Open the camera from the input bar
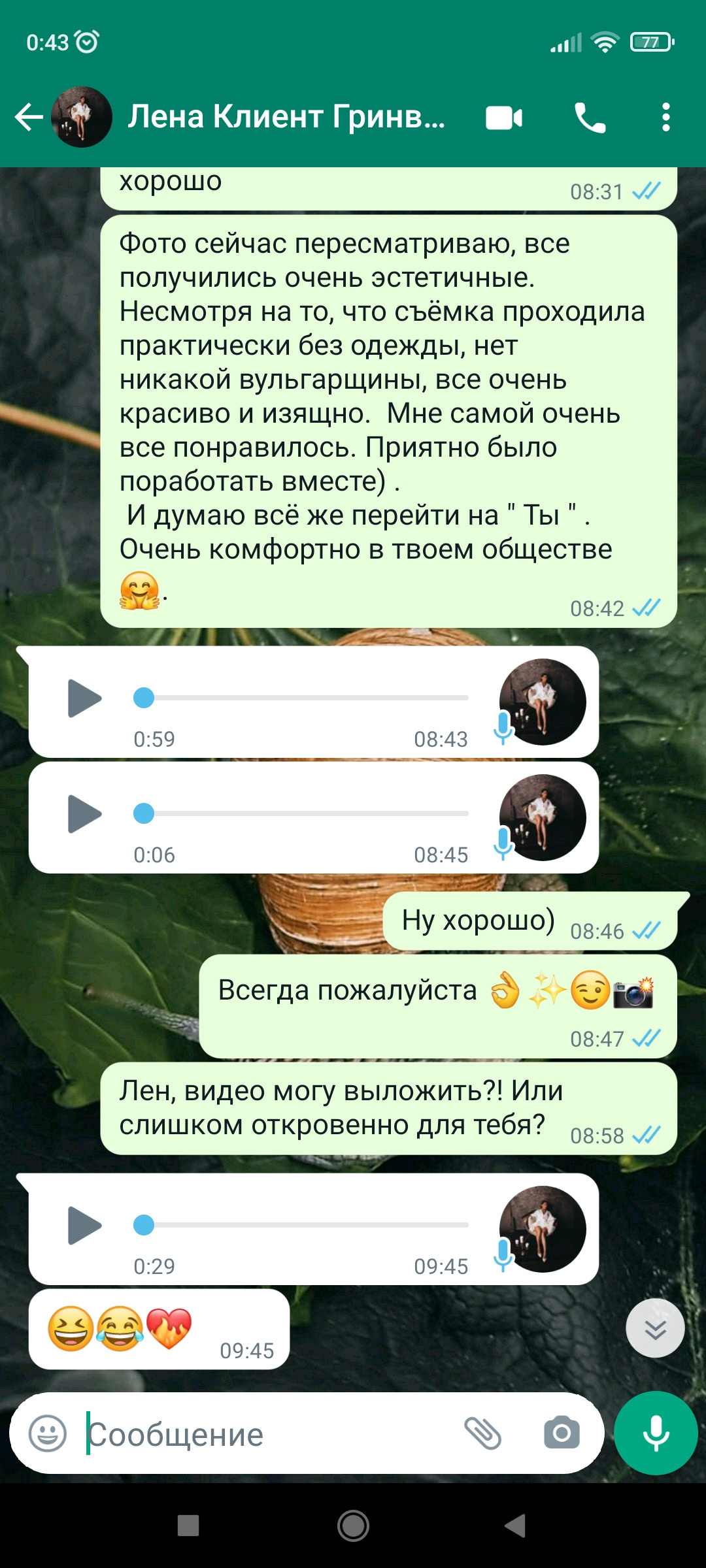This screenshot has height=1568, width=706. [562, 1433]
